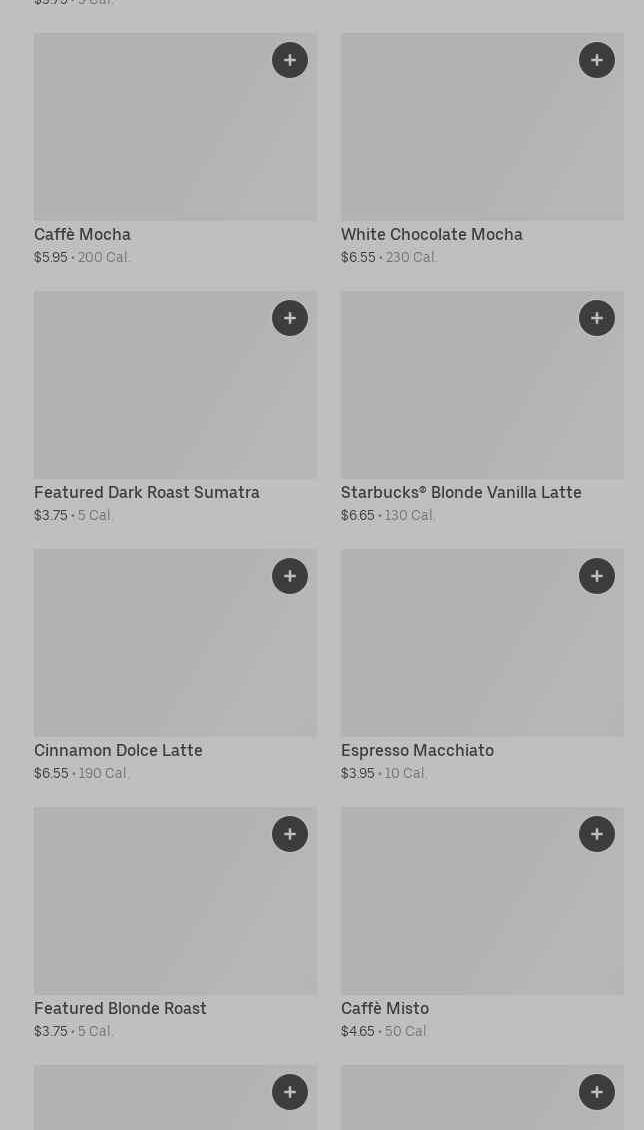Open Featured Blonde Roast item
644x1130 pixels.
(150, 914)
